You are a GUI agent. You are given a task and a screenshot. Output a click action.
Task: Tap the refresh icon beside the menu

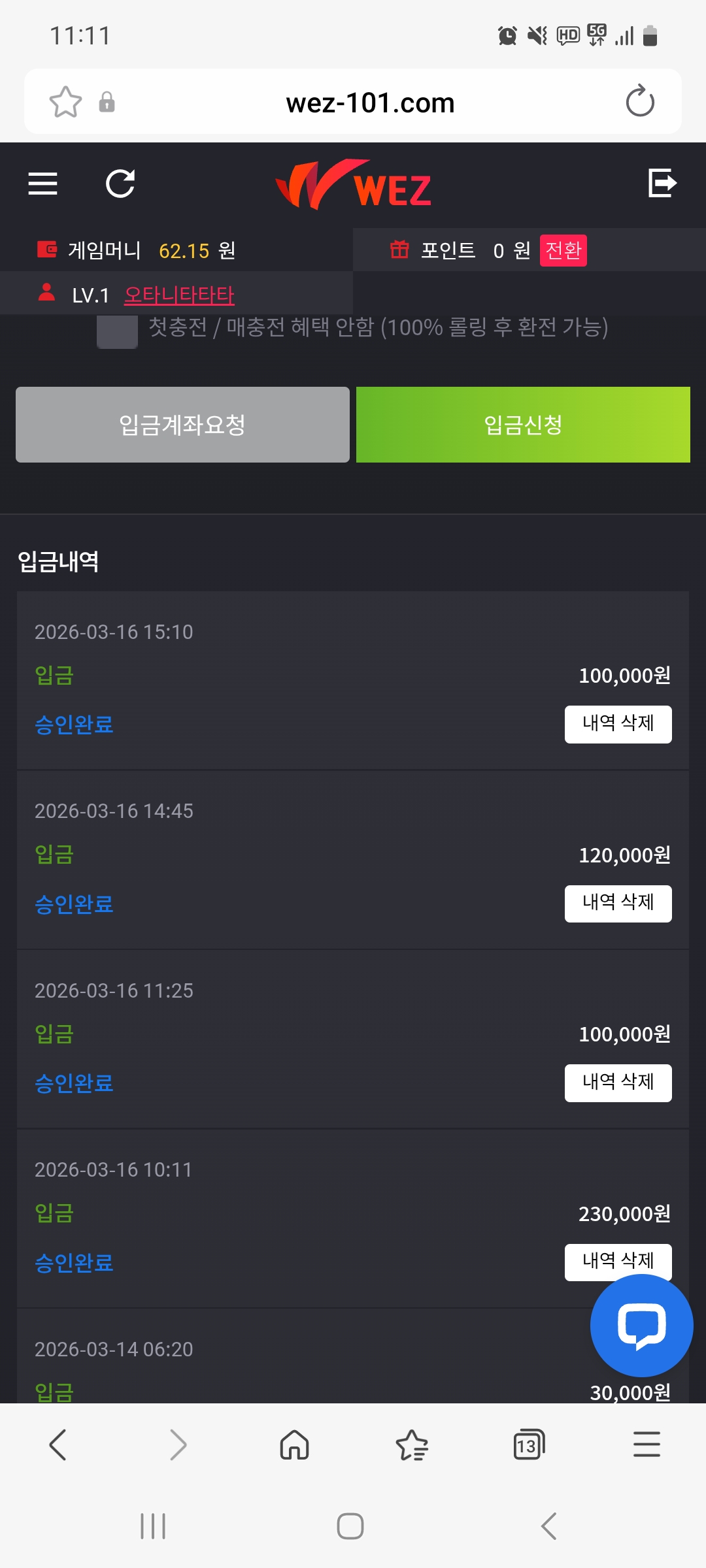pyautogui.click(x=120, y=184)
